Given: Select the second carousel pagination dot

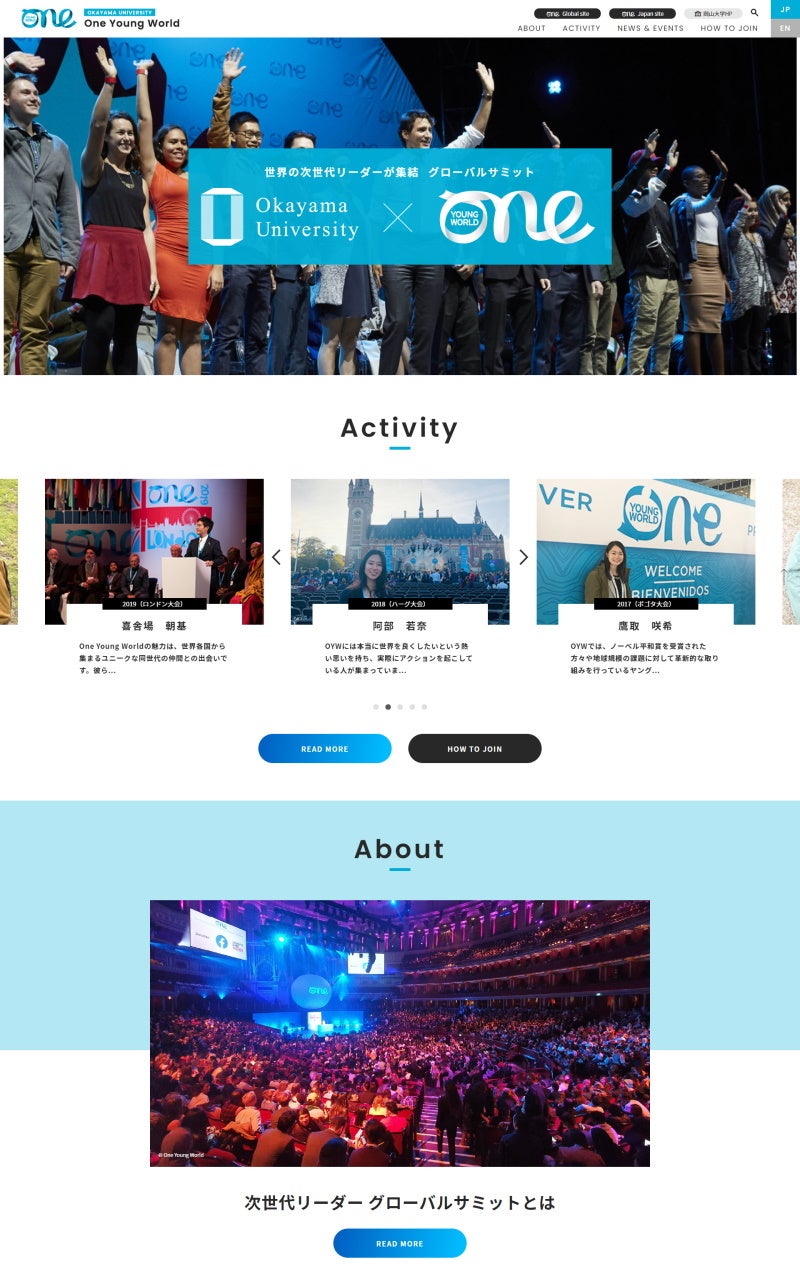Looking at the screenshot, I should coord(388,706).
